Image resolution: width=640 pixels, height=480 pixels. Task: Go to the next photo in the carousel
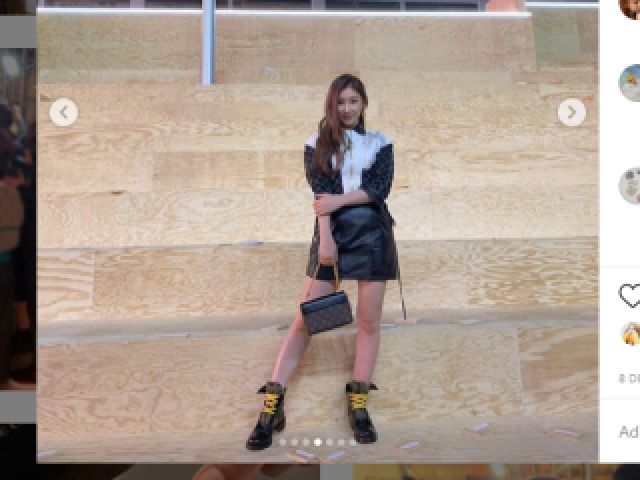coord(572,112)
